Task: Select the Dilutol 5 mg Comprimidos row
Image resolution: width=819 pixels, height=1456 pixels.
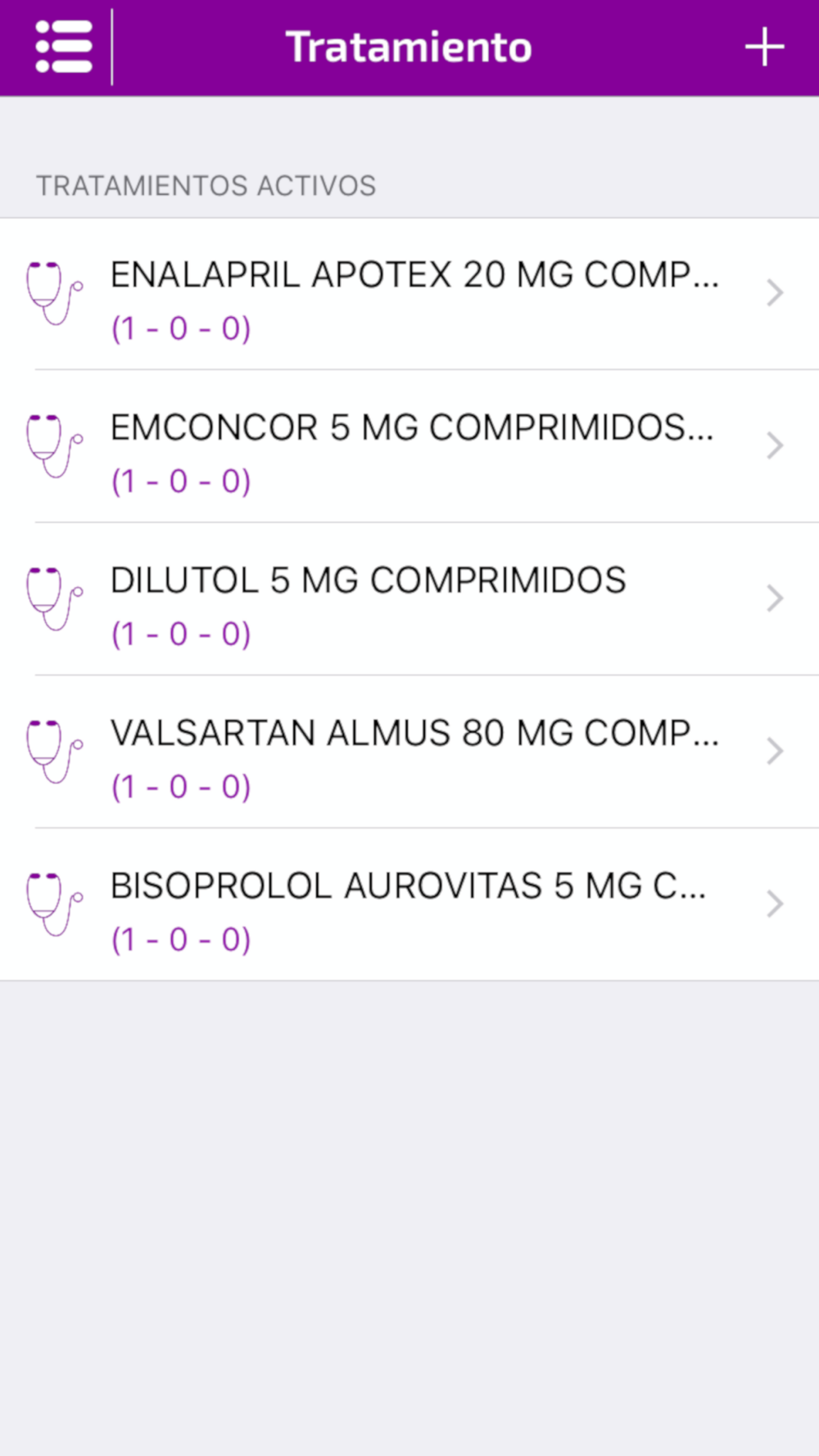Action: (x=414, y=599)
